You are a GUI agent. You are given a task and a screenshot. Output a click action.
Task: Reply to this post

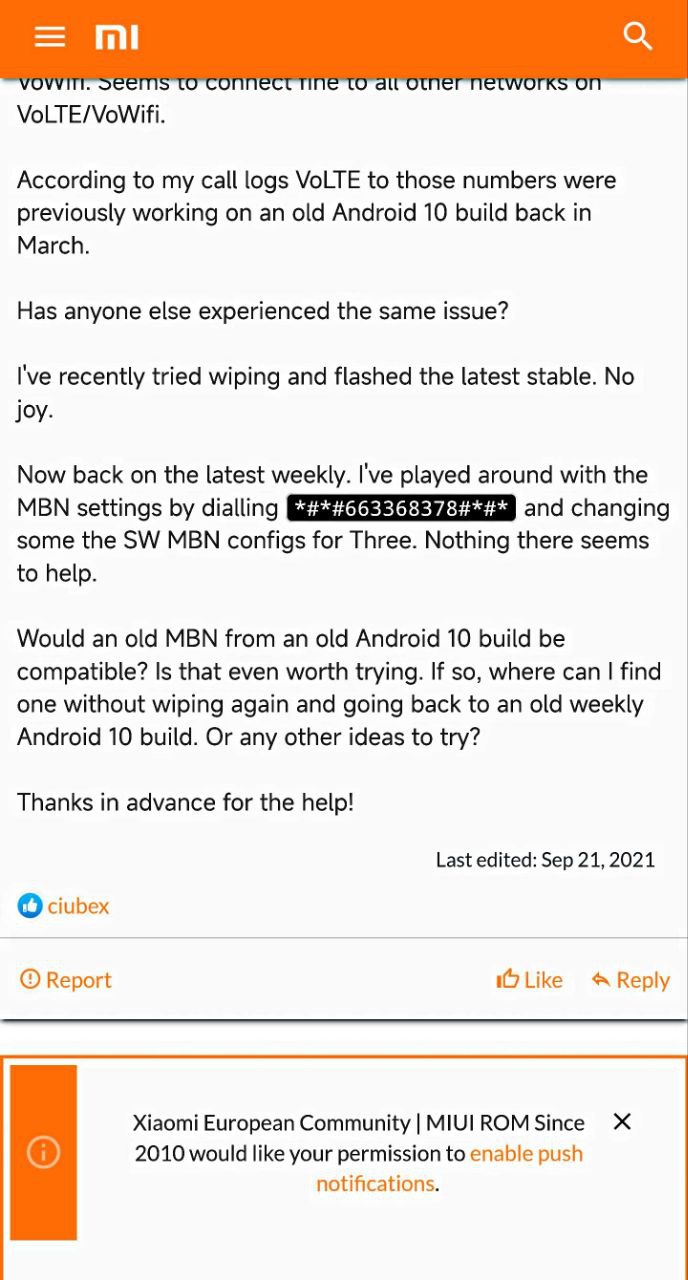(x=630, y=980)
